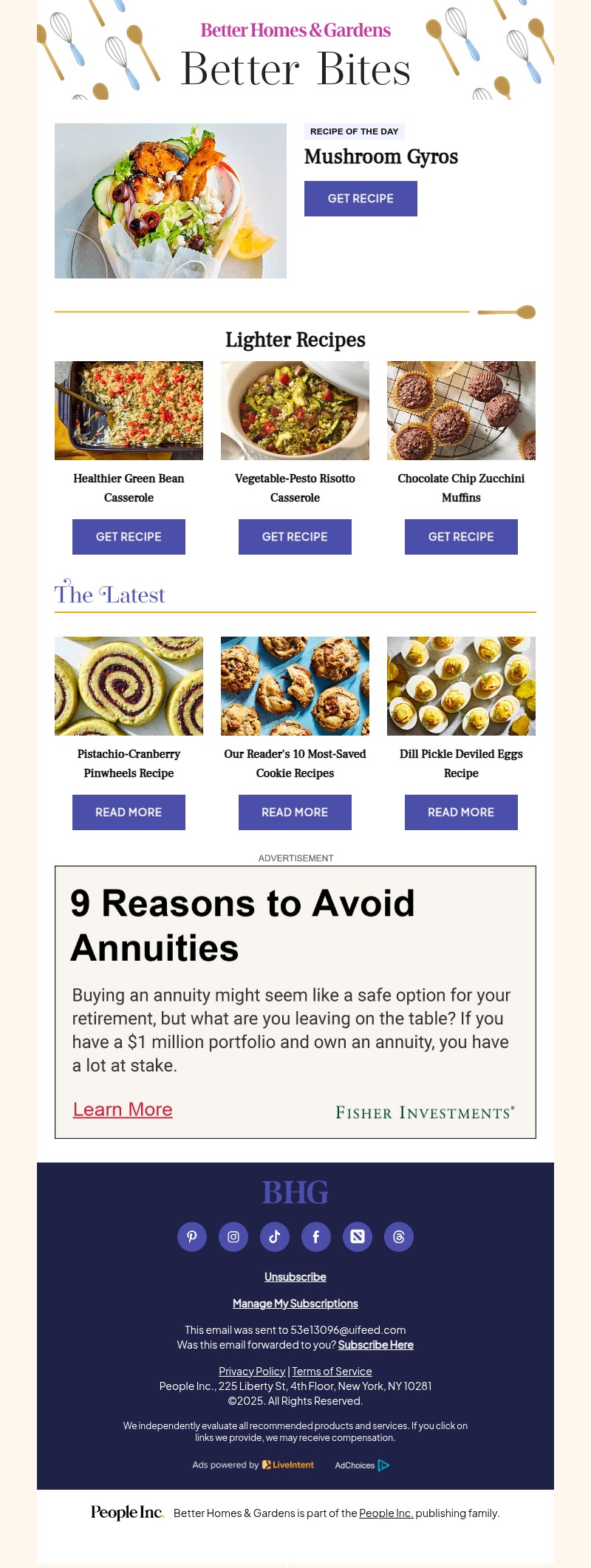Click Learn More on the Fisher Investments ad
591x1568 pixels.
122,1109
